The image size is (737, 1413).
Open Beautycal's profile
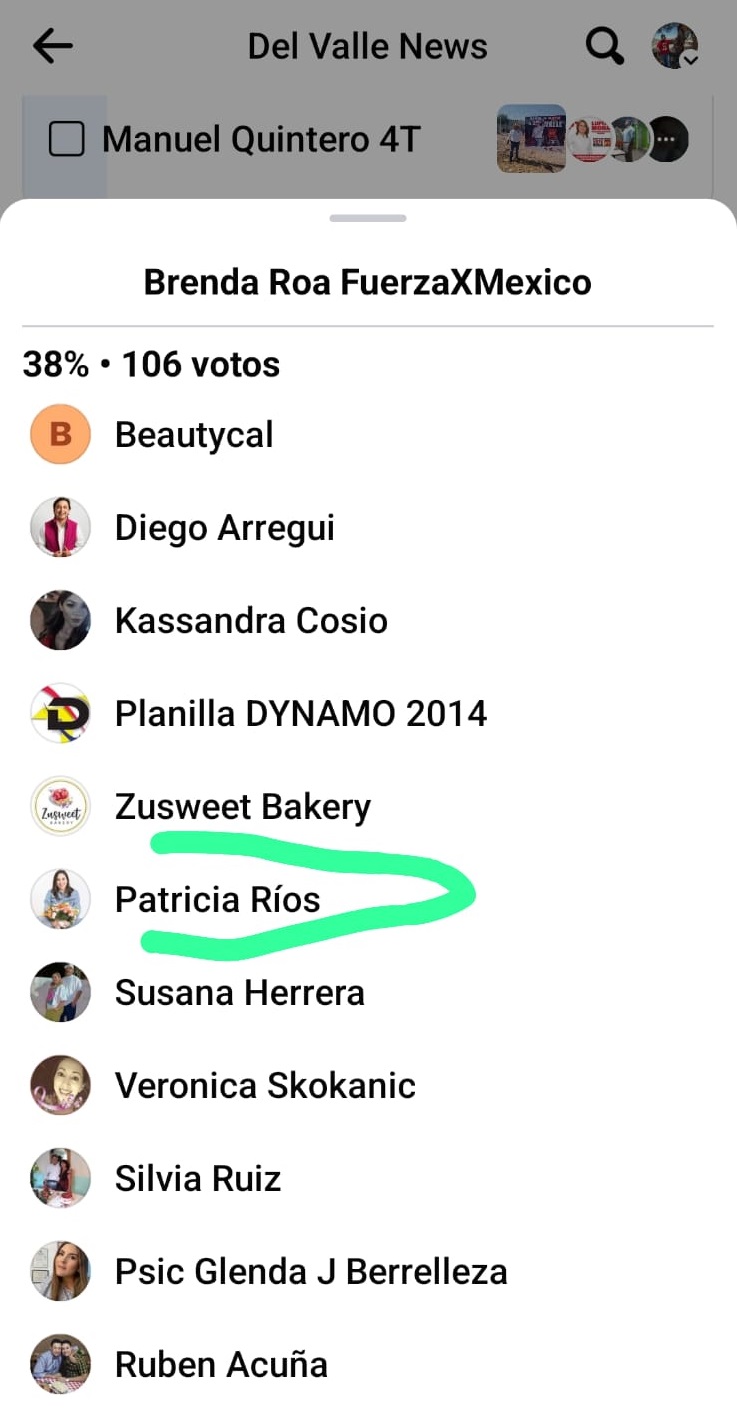[x=194, y=435]
